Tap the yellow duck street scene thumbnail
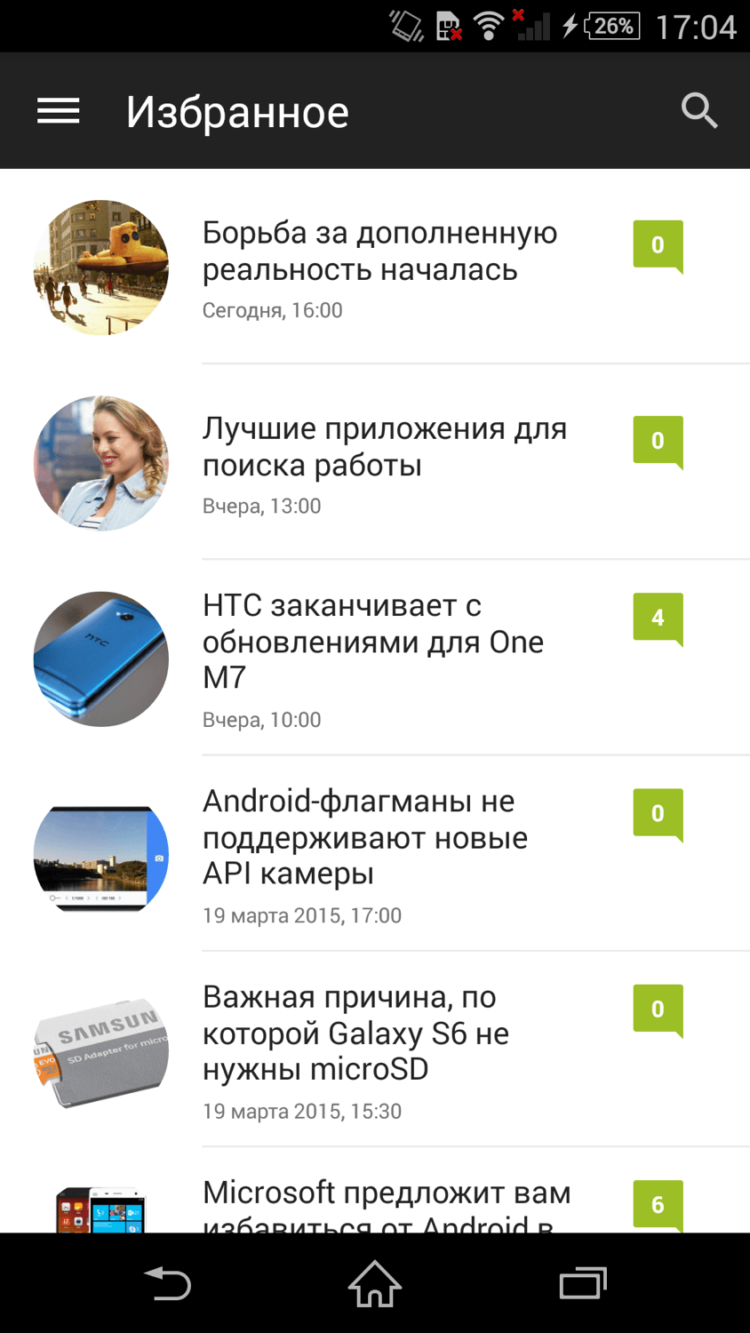Viewport: 750px width, 1333px height. pyautogui.click(x=101, y=267)
